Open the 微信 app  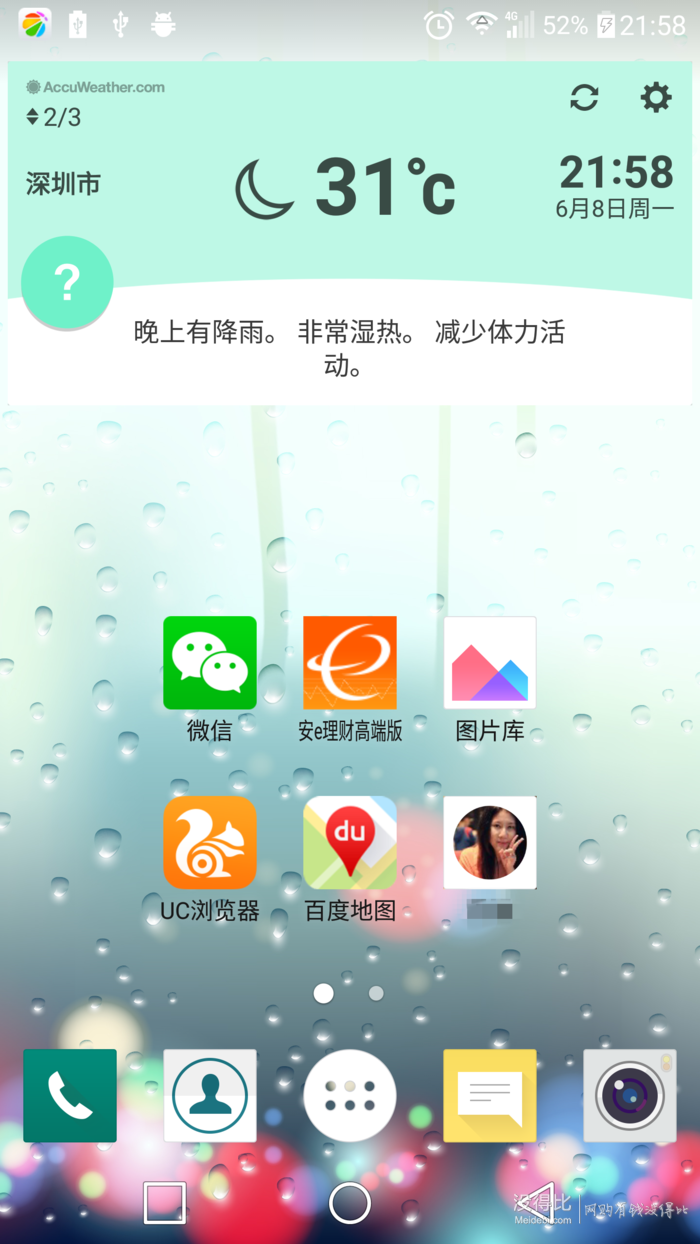[x=210, y=663]
